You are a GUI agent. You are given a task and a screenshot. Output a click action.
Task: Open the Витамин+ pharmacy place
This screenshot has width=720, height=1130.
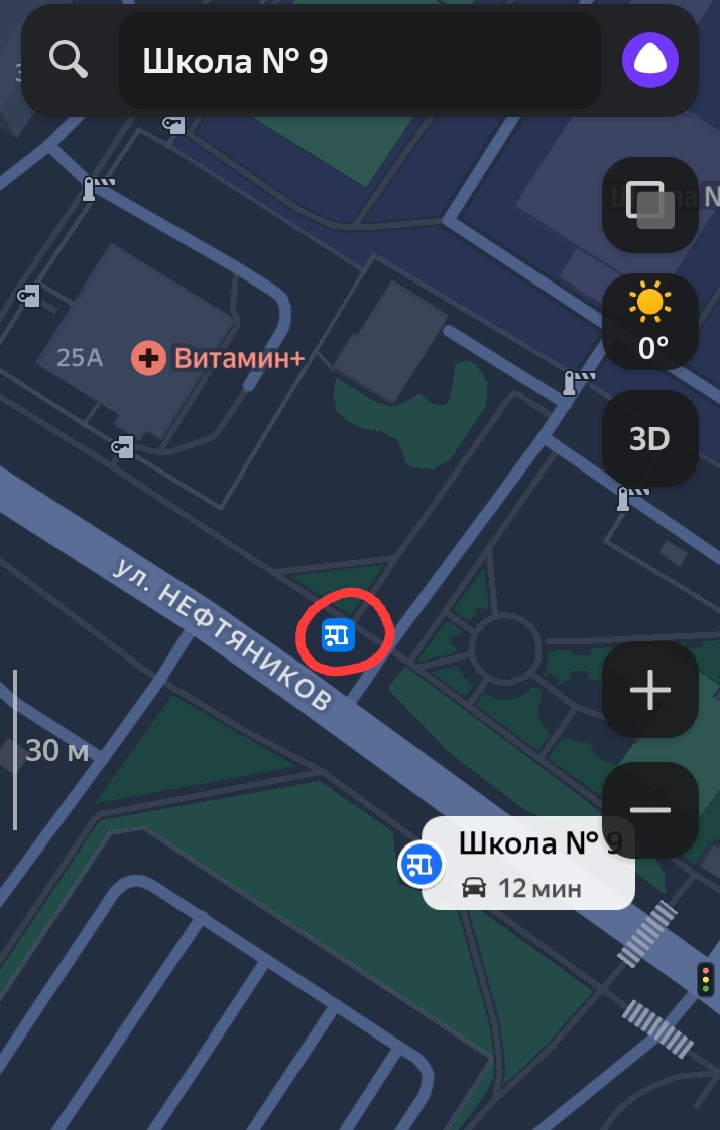pos(218,357)
